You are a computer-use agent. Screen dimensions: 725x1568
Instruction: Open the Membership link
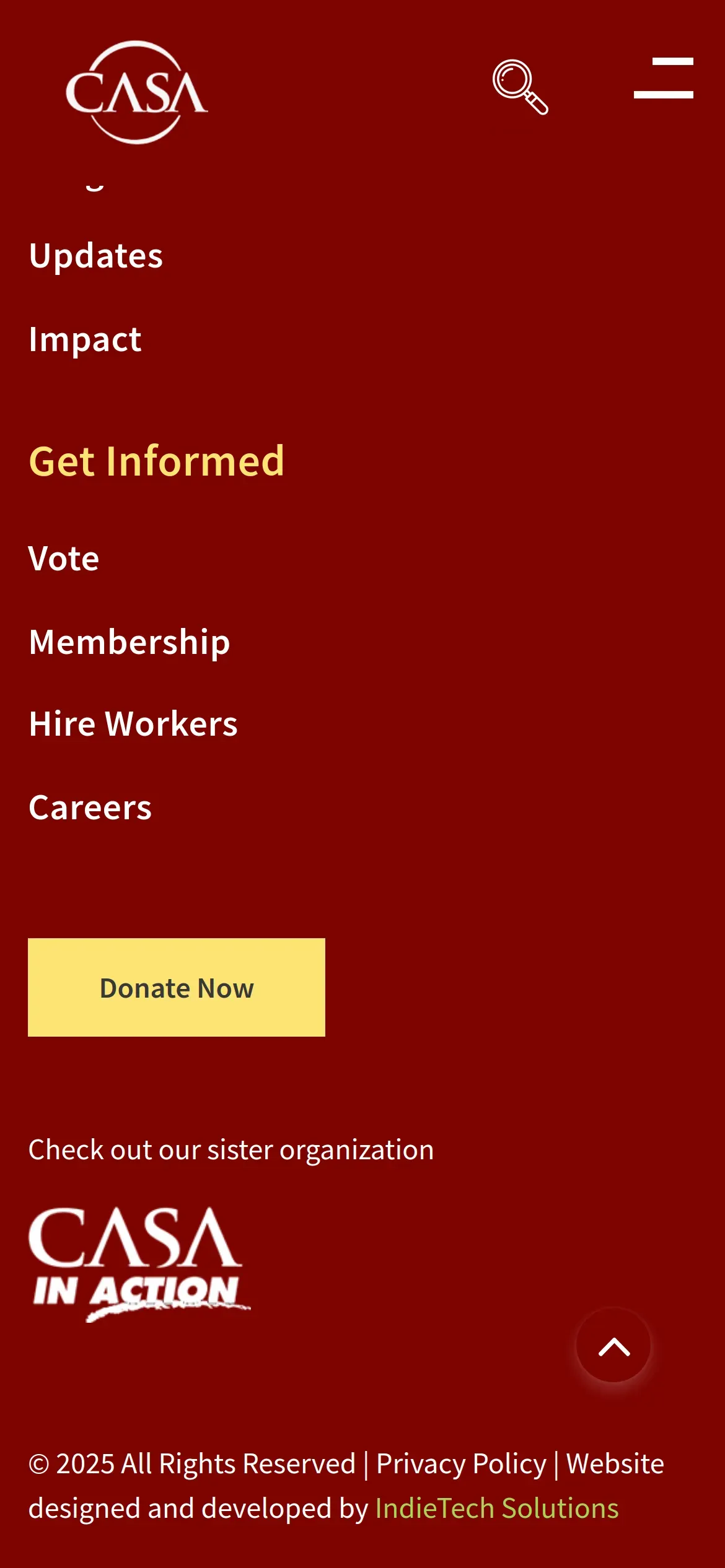(x=130, y=642)
